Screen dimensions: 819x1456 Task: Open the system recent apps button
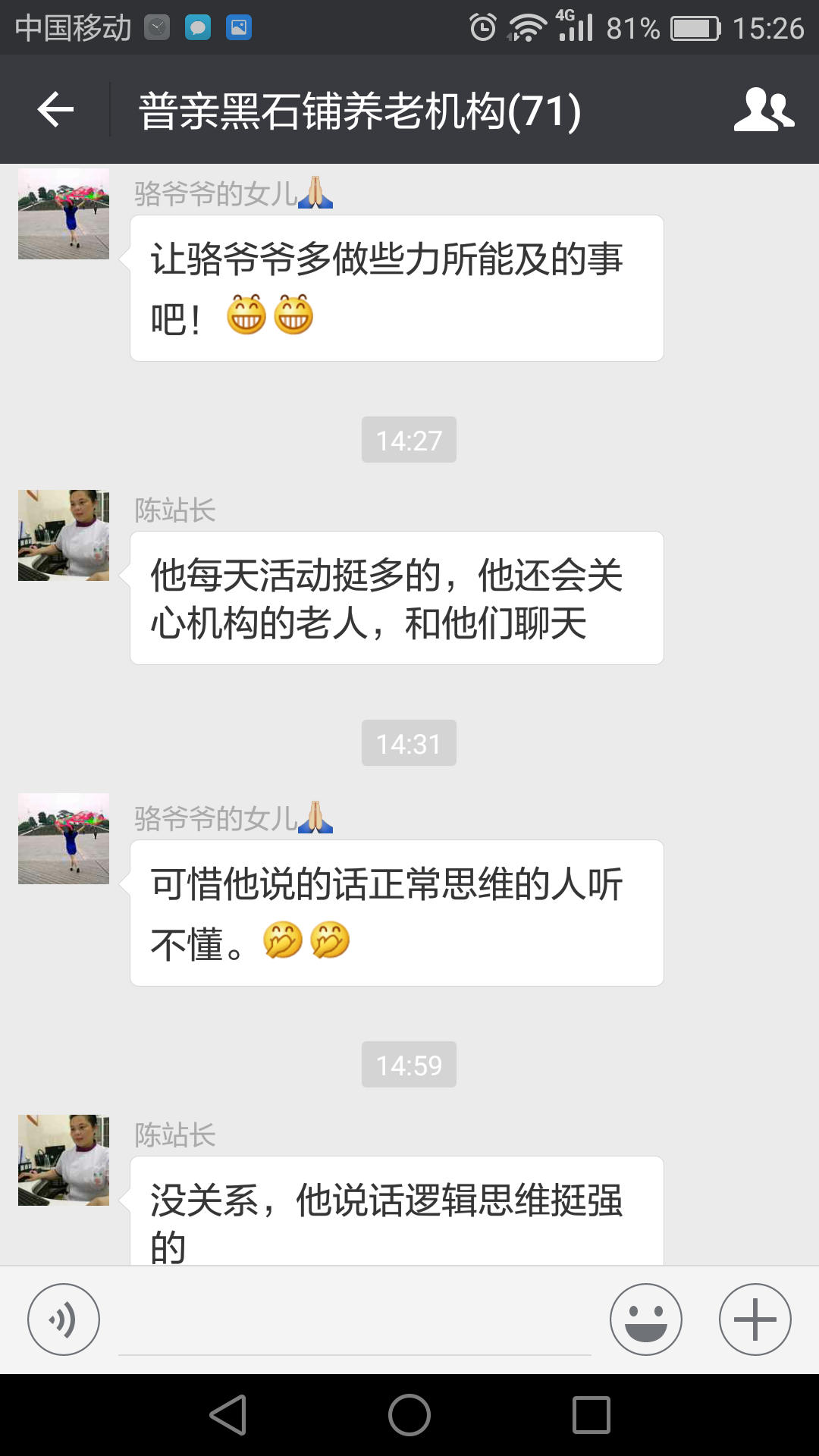click(591, 1415)
